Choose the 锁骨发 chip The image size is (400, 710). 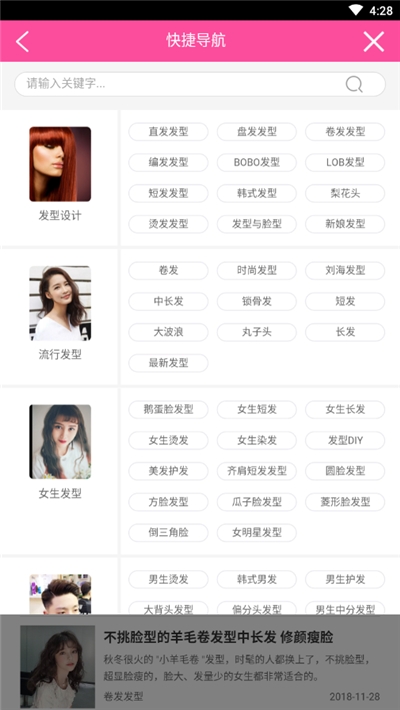[x=256, y=302]
